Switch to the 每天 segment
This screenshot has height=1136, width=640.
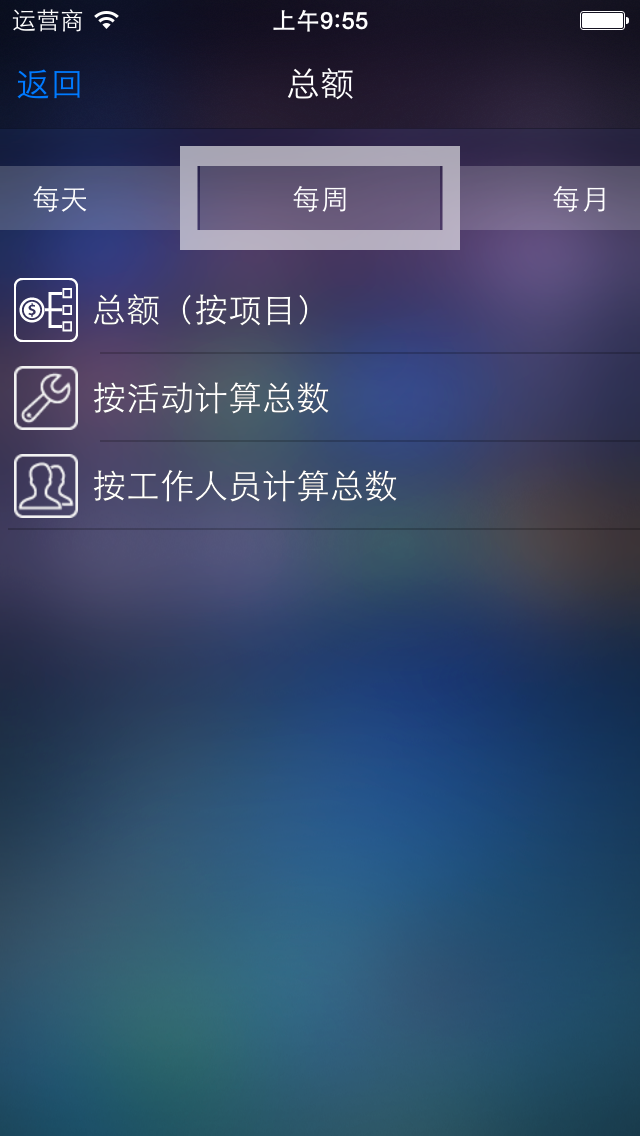tap(61, 199)
